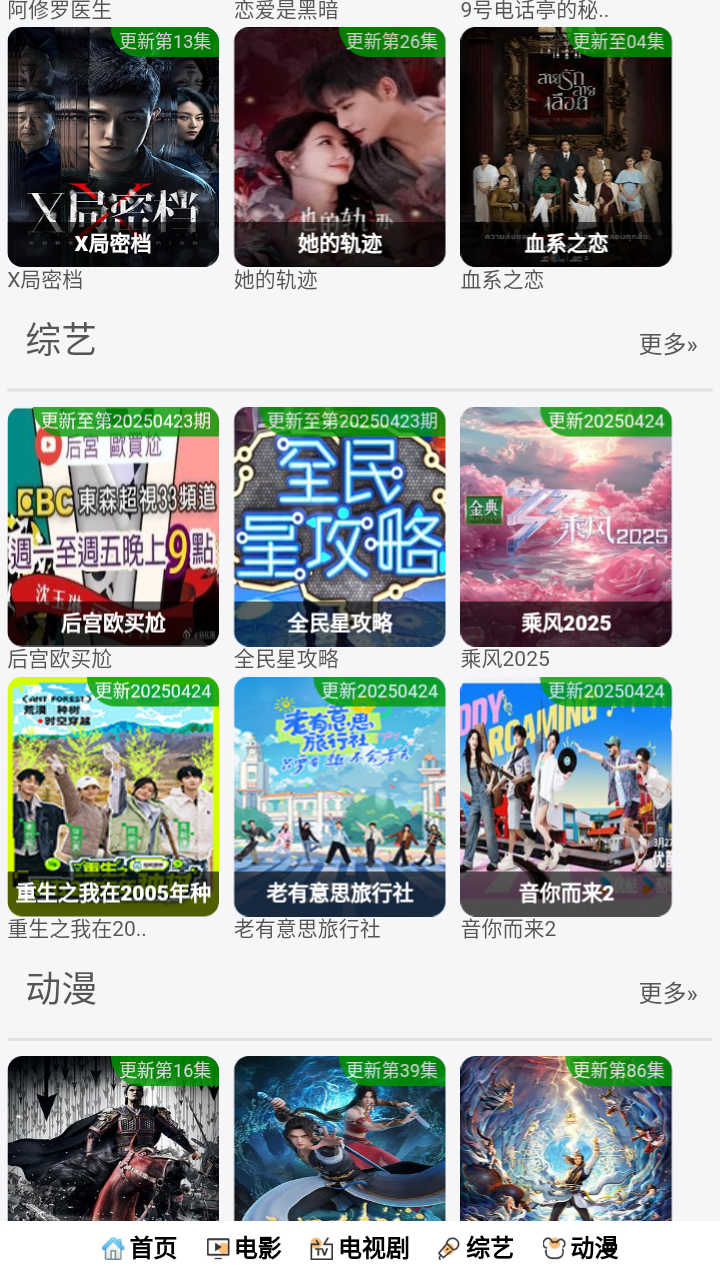The height and width of the screenshot is (1280, 720).
Task: Select the 血系之恋 poster
Action: (x=565, y=147)
